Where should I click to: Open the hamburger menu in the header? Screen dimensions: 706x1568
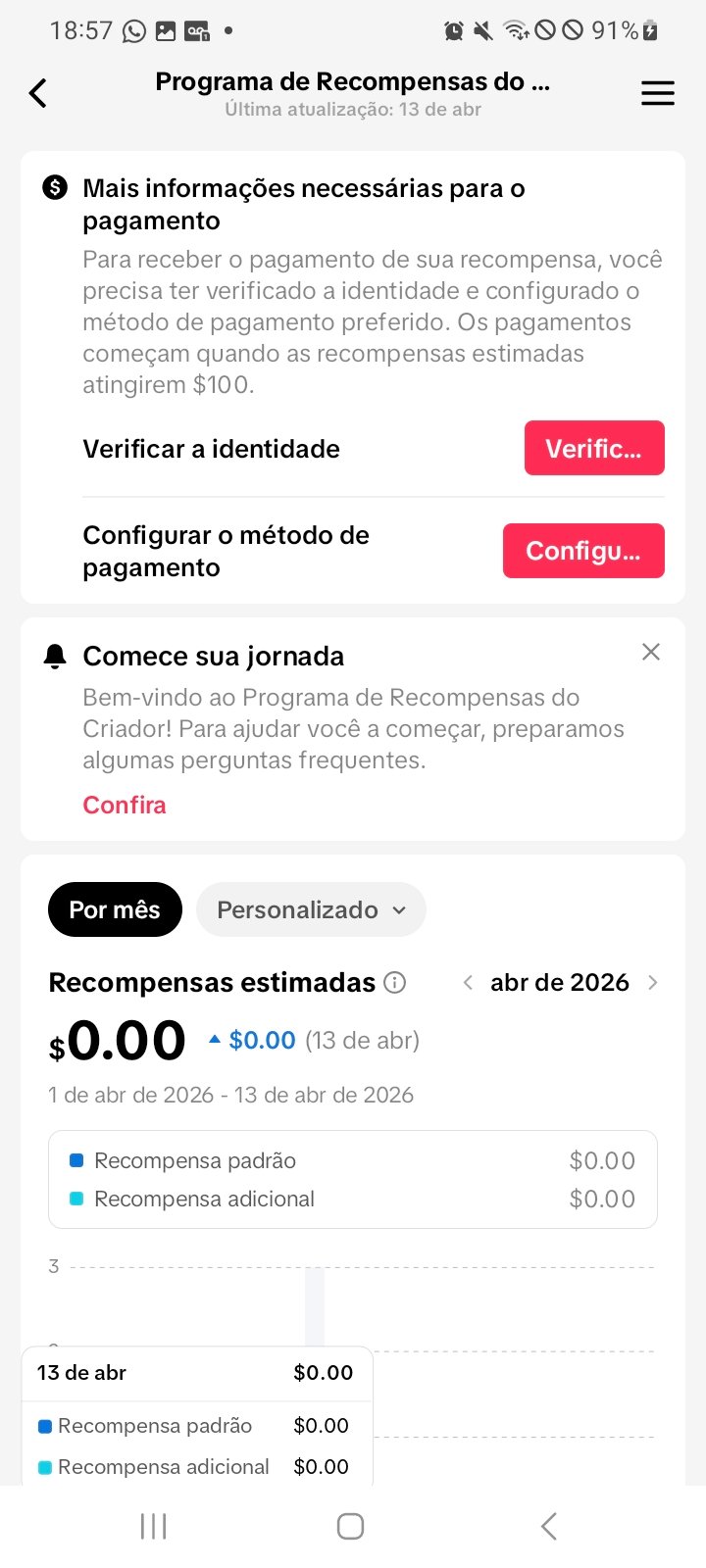pyautogui.click(x=657, y=94)
